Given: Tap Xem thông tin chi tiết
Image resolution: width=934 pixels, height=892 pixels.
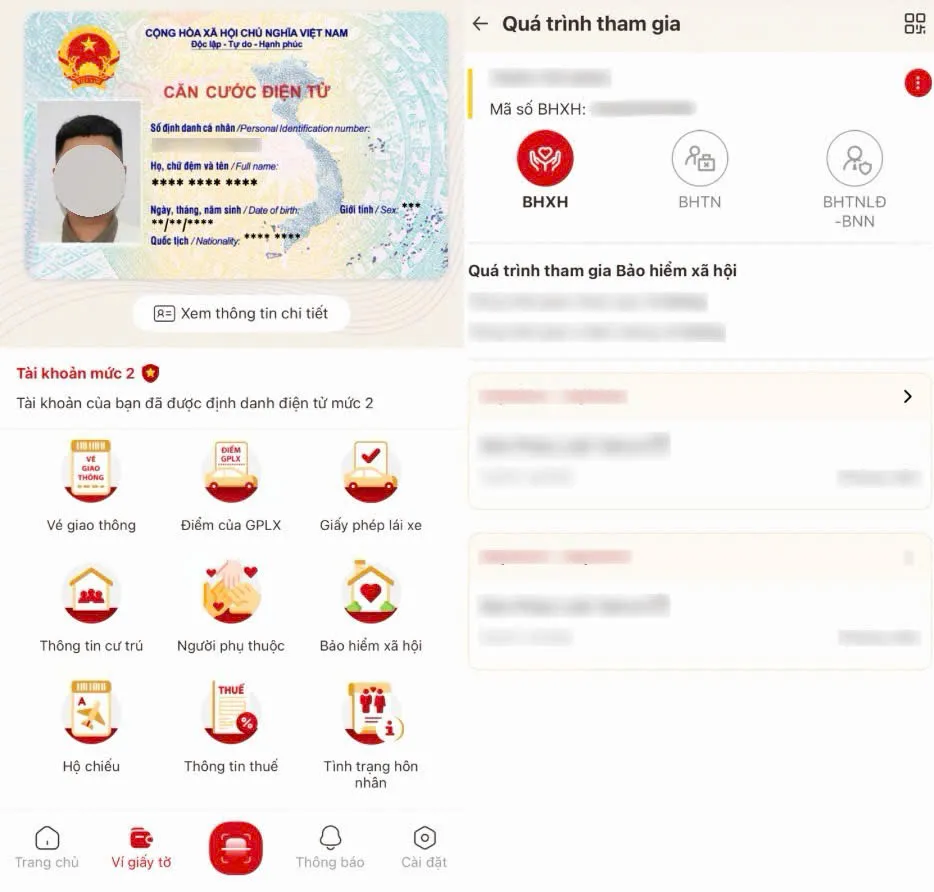Looking at the screenshot, I should click(x=241, y=313).
